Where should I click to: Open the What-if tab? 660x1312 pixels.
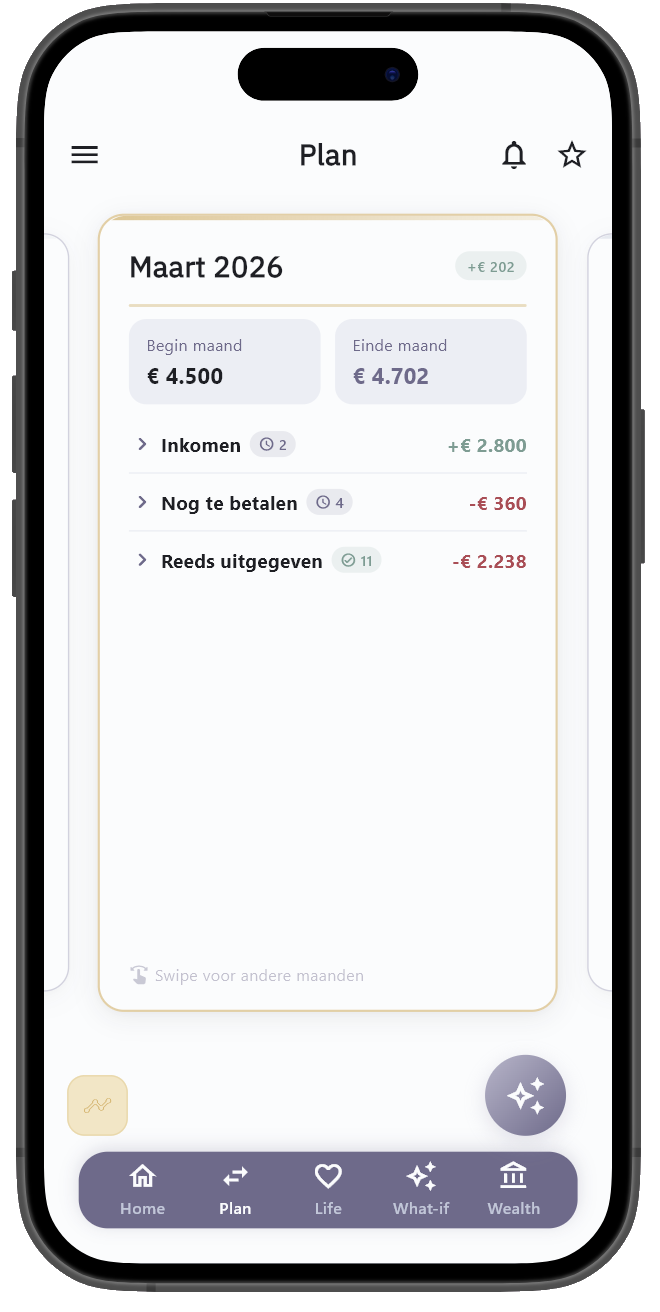(x=421, y=1189)
